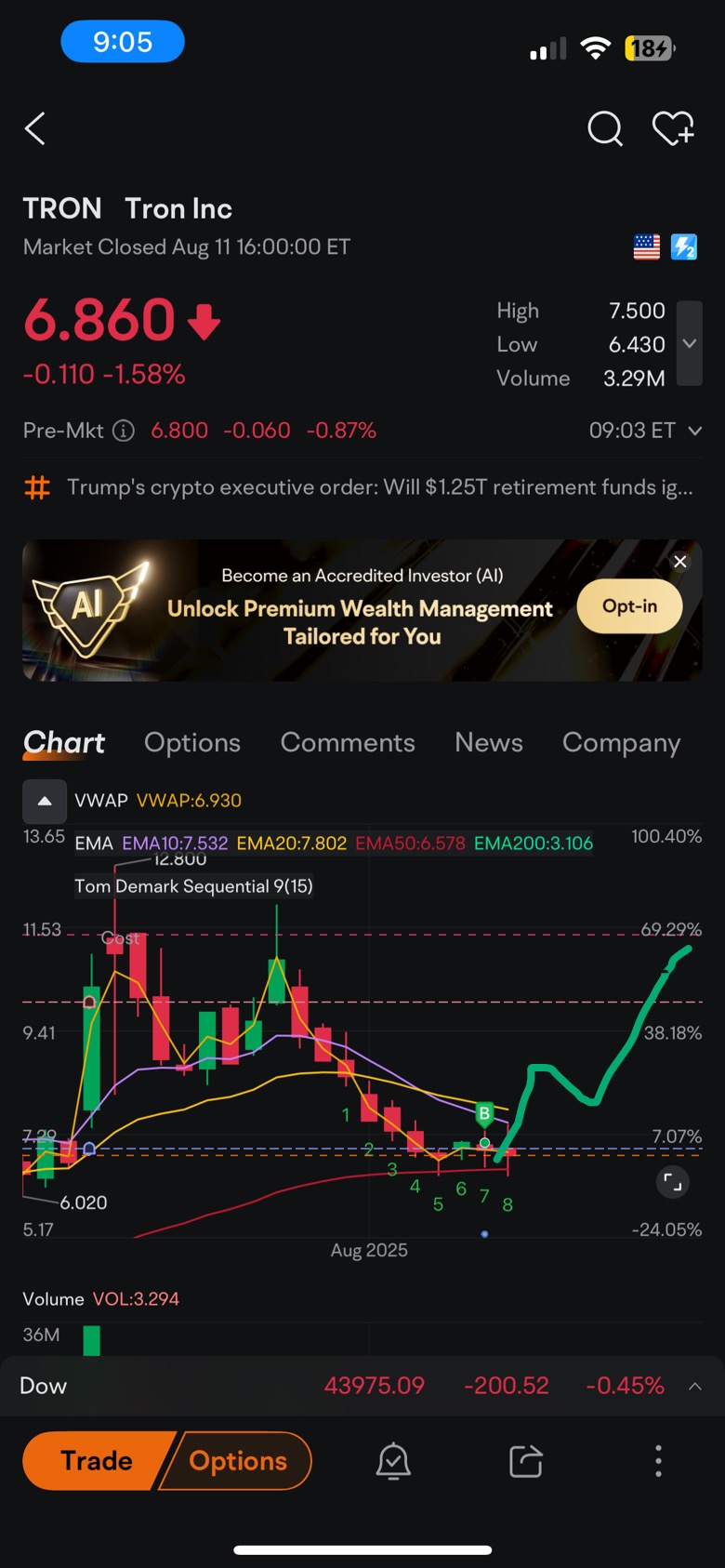Screen dimensions: 725x1568
Task: Expand chart to fullscreen
Action: coord(672,1182)
